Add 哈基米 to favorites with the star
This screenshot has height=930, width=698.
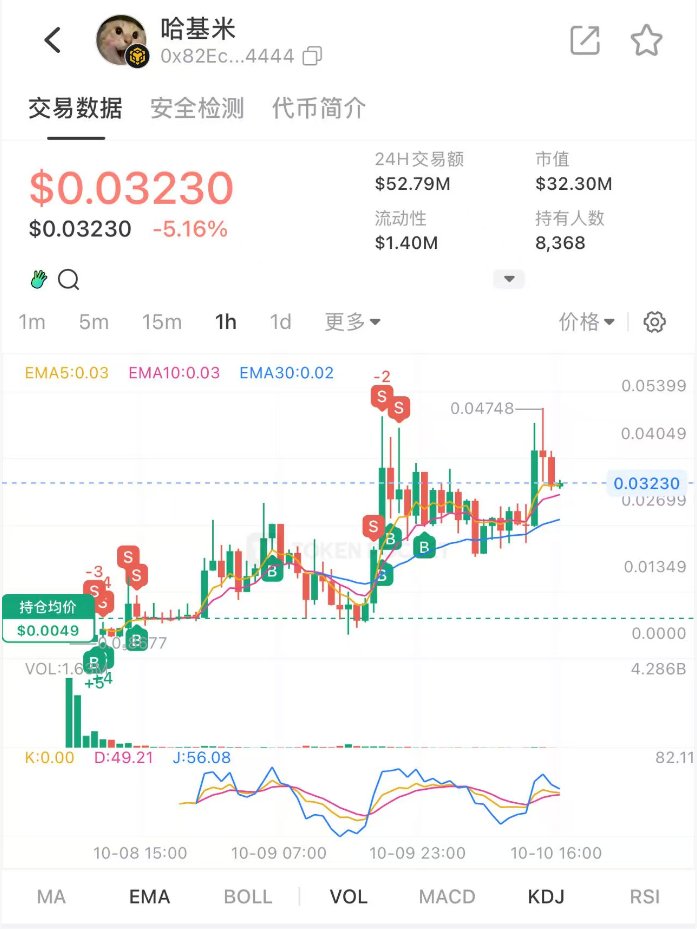click(x=646, y=40)
